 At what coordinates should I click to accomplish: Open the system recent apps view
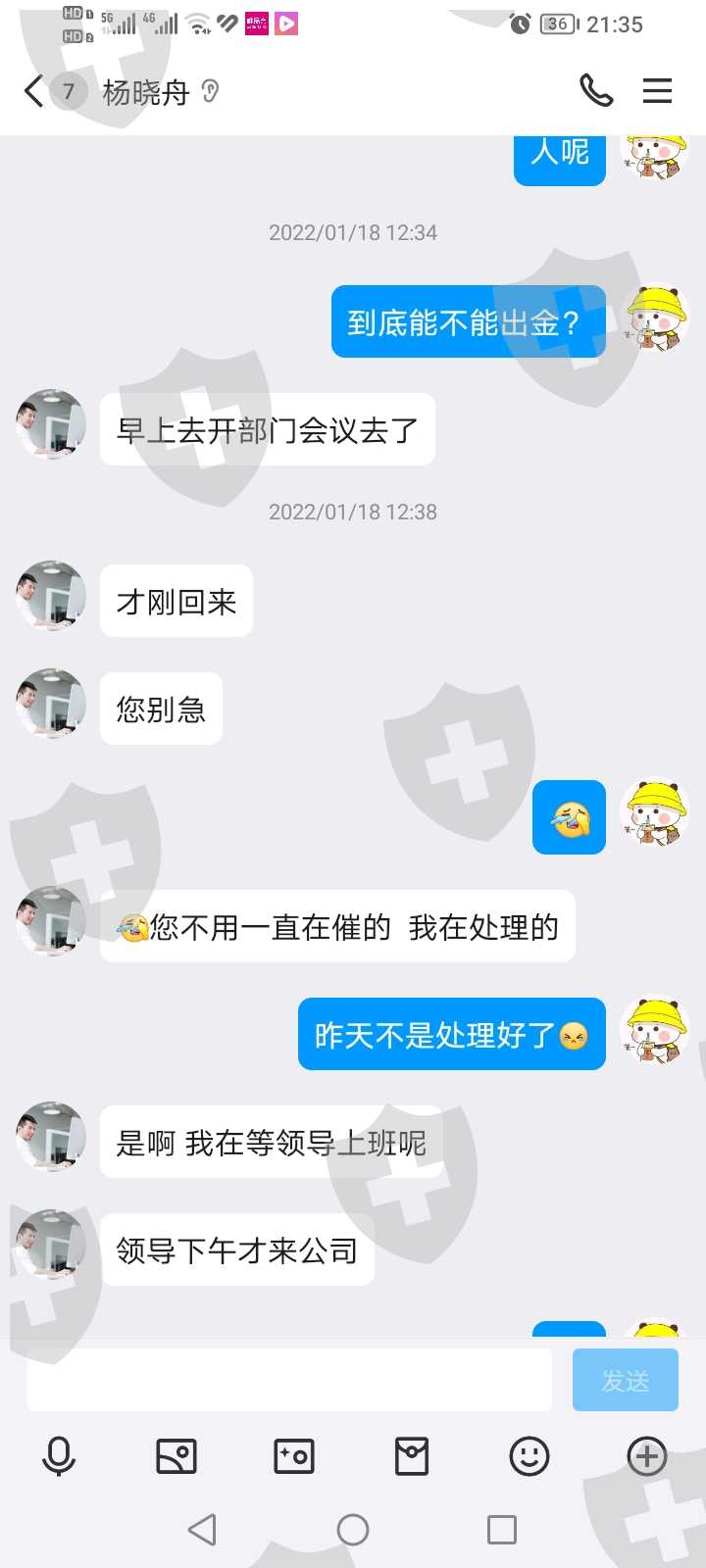click(502, 1530)
